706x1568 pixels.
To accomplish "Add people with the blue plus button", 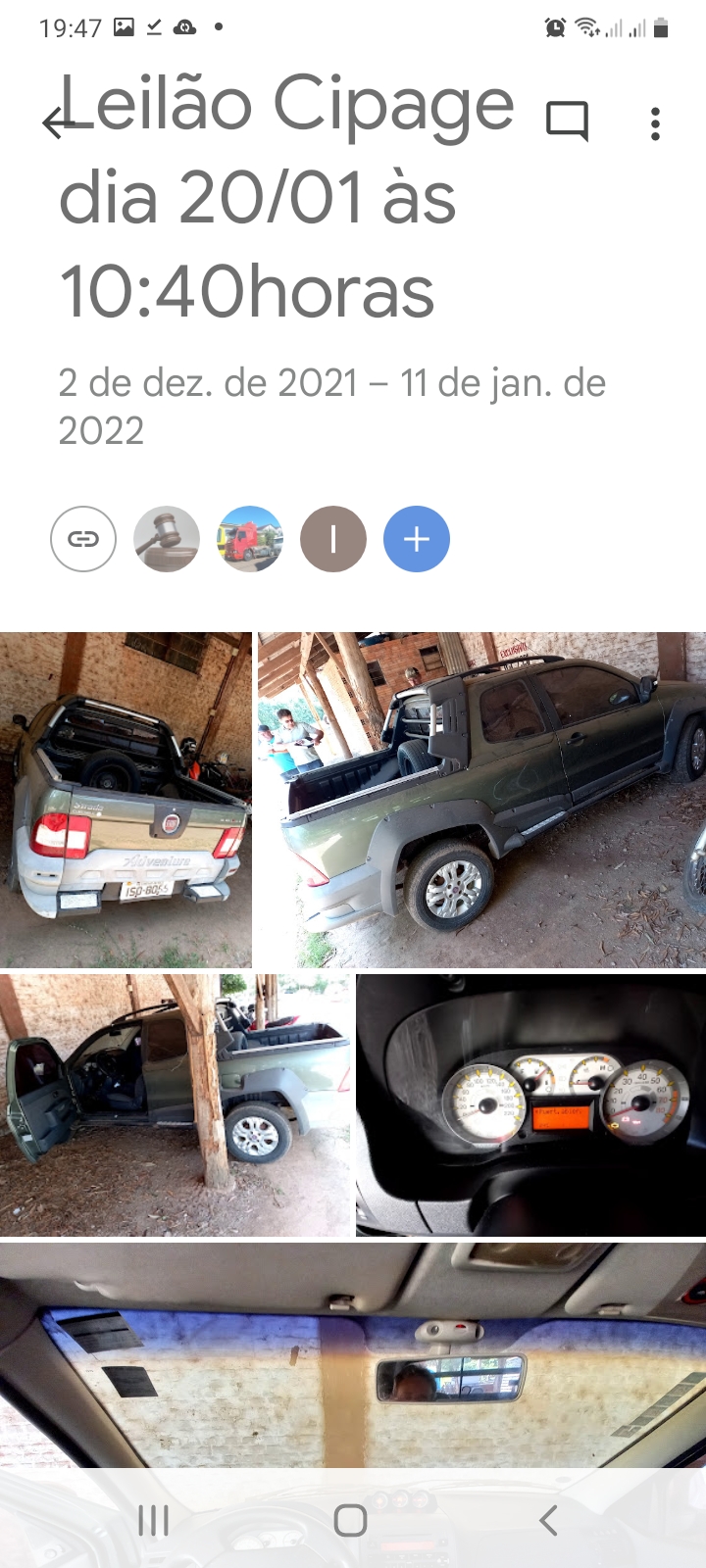I will 417,539.
